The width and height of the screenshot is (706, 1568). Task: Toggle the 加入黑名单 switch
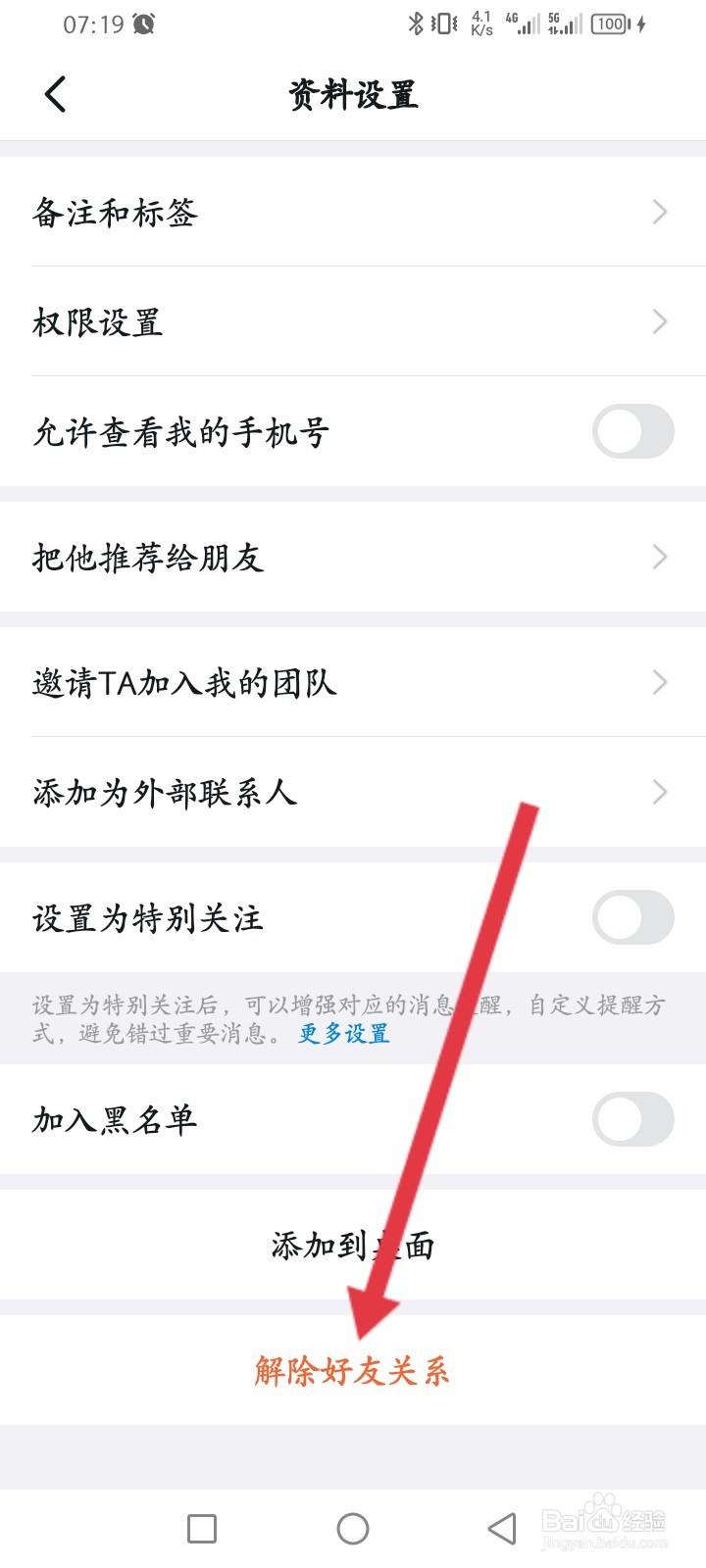tap(632, 1119)
